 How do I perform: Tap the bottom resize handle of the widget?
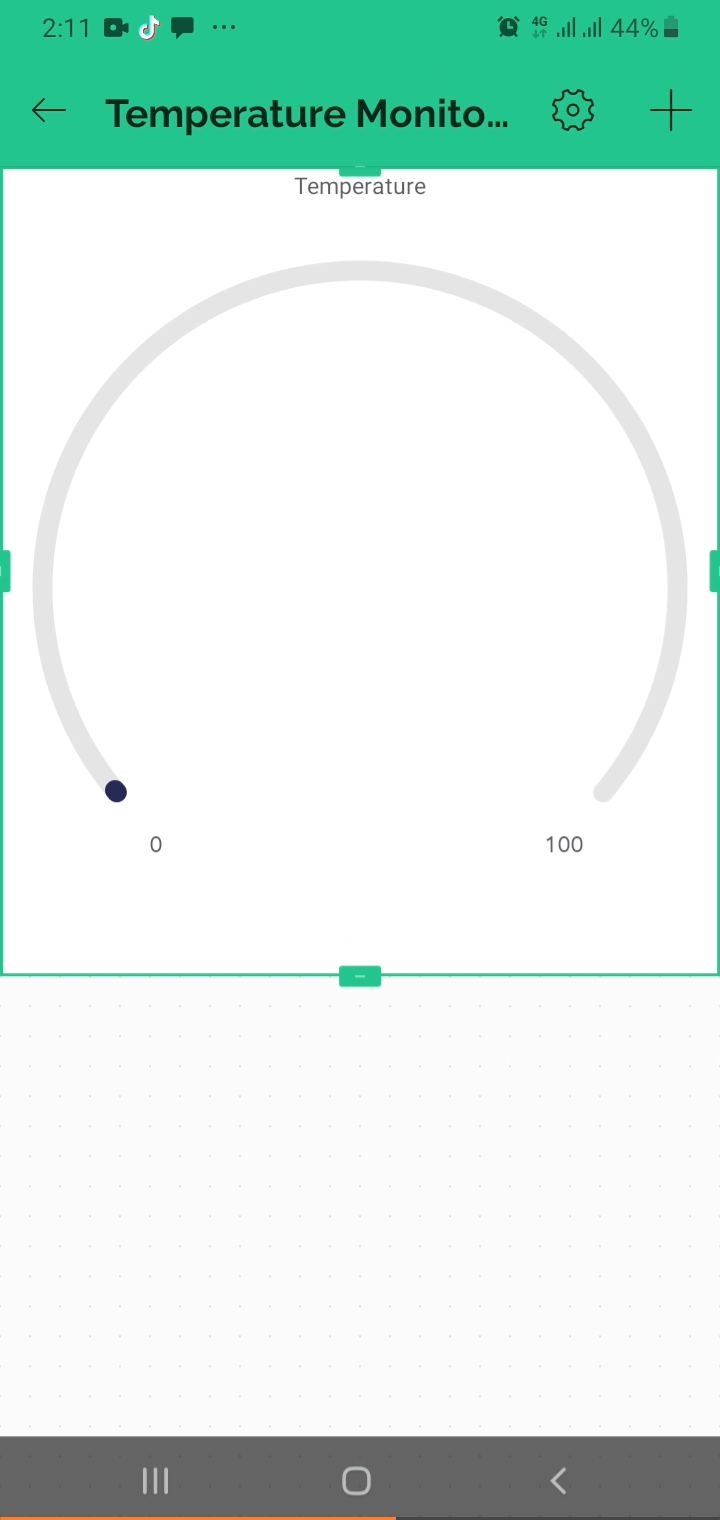[360, 976]
